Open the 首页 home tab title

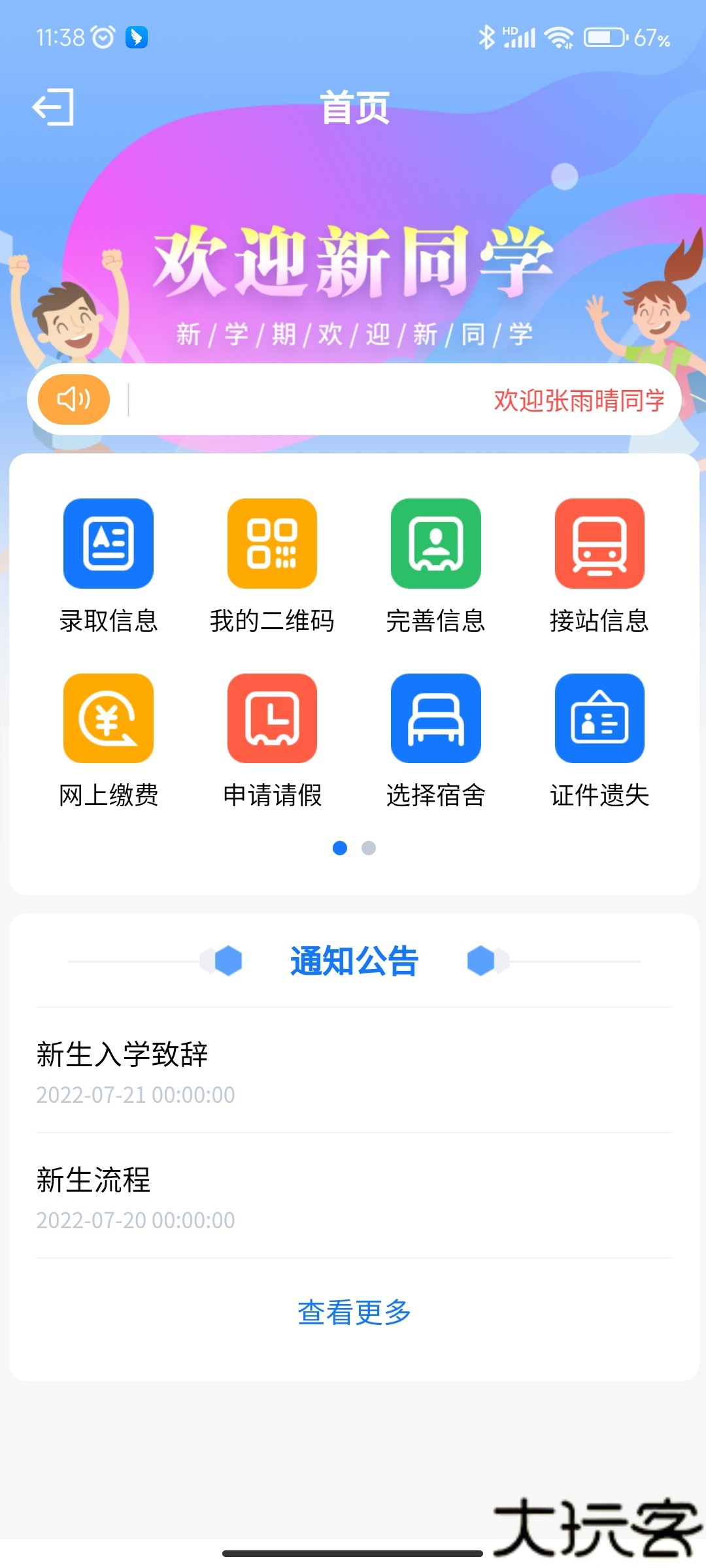pyautogui.click(x=353, y=108)
